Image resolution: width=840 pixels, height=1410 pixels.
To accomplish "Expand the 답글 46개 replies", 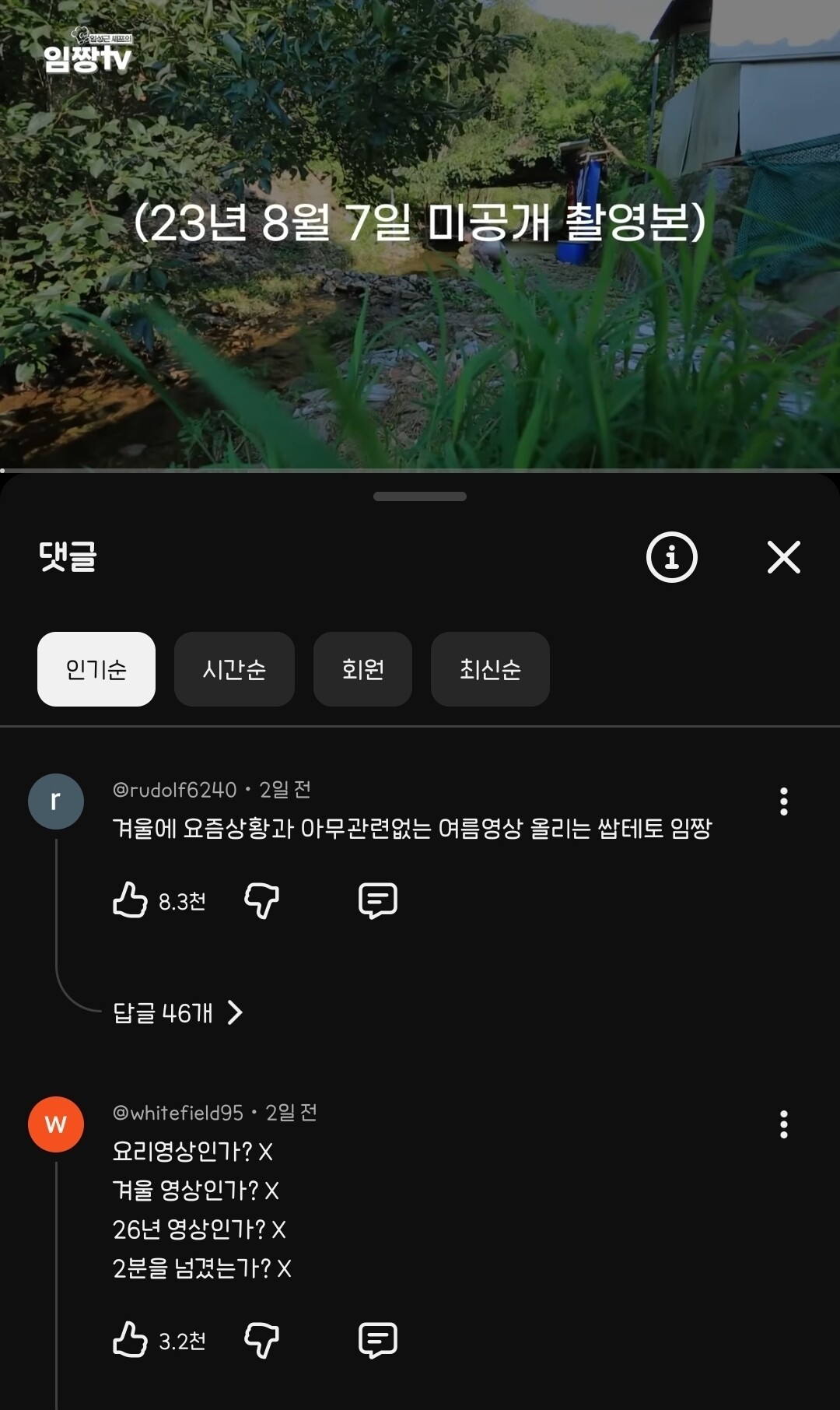I will 178,1012.
